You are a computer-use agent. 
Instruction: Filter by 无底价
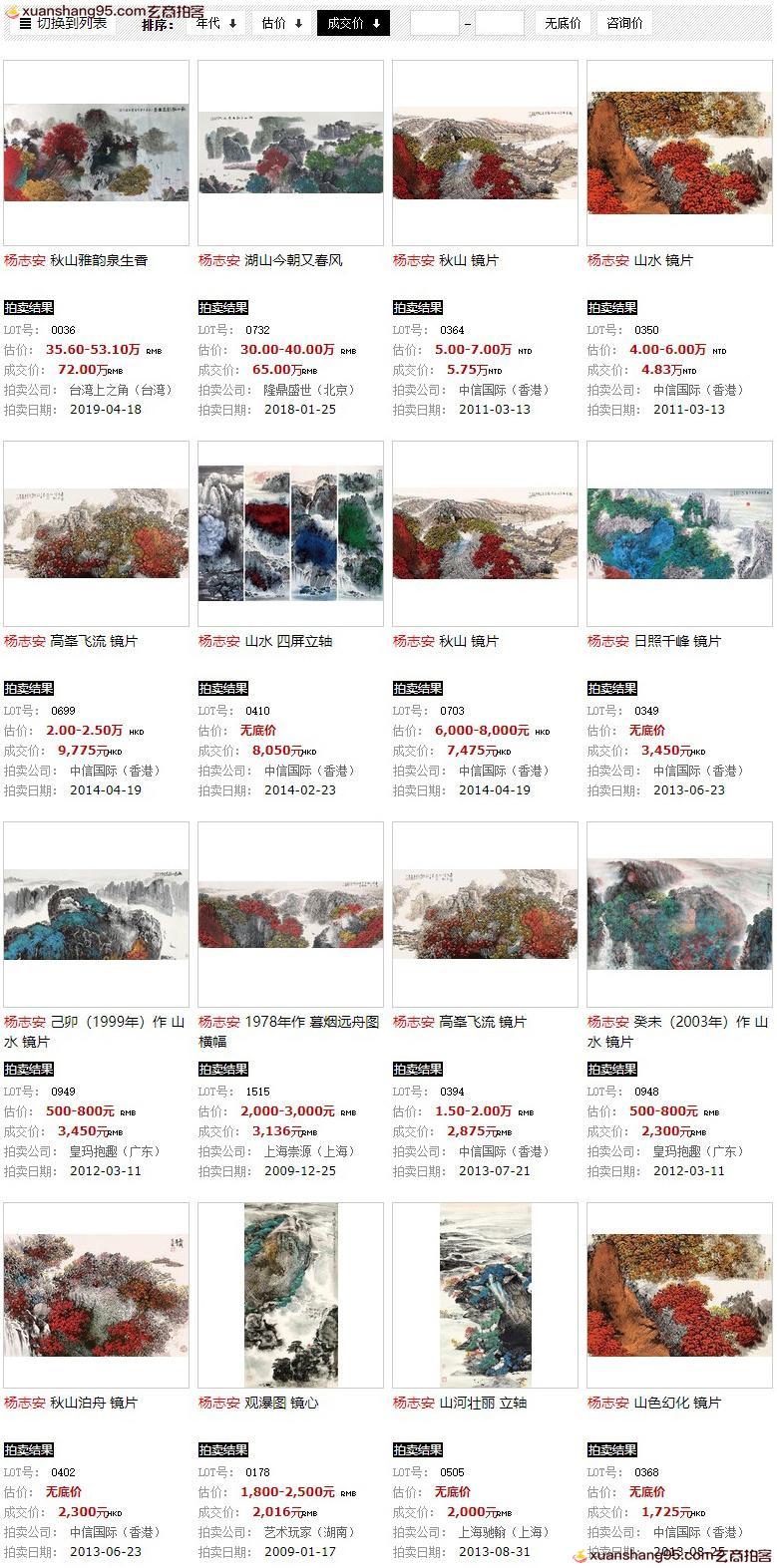point(564,23)
